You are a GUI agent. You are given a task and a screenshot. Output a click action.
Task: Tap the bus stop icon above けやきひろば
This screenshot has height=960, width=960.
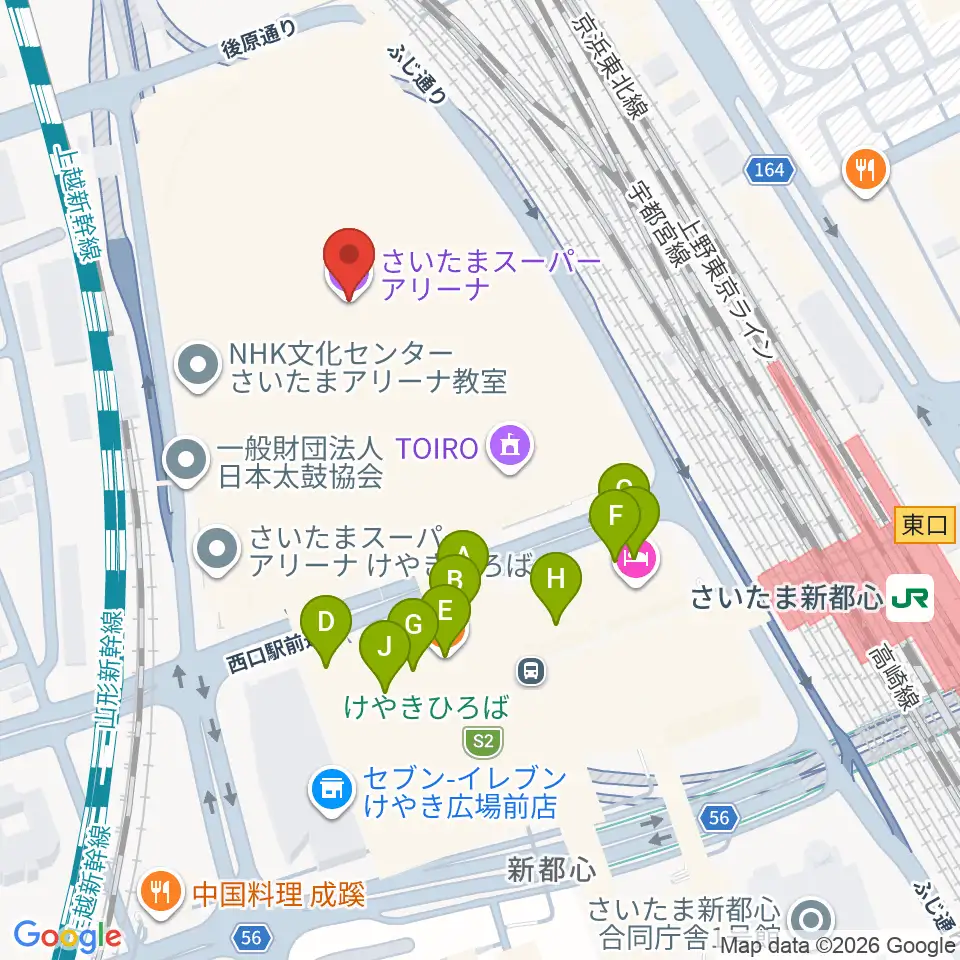[531, 671]
